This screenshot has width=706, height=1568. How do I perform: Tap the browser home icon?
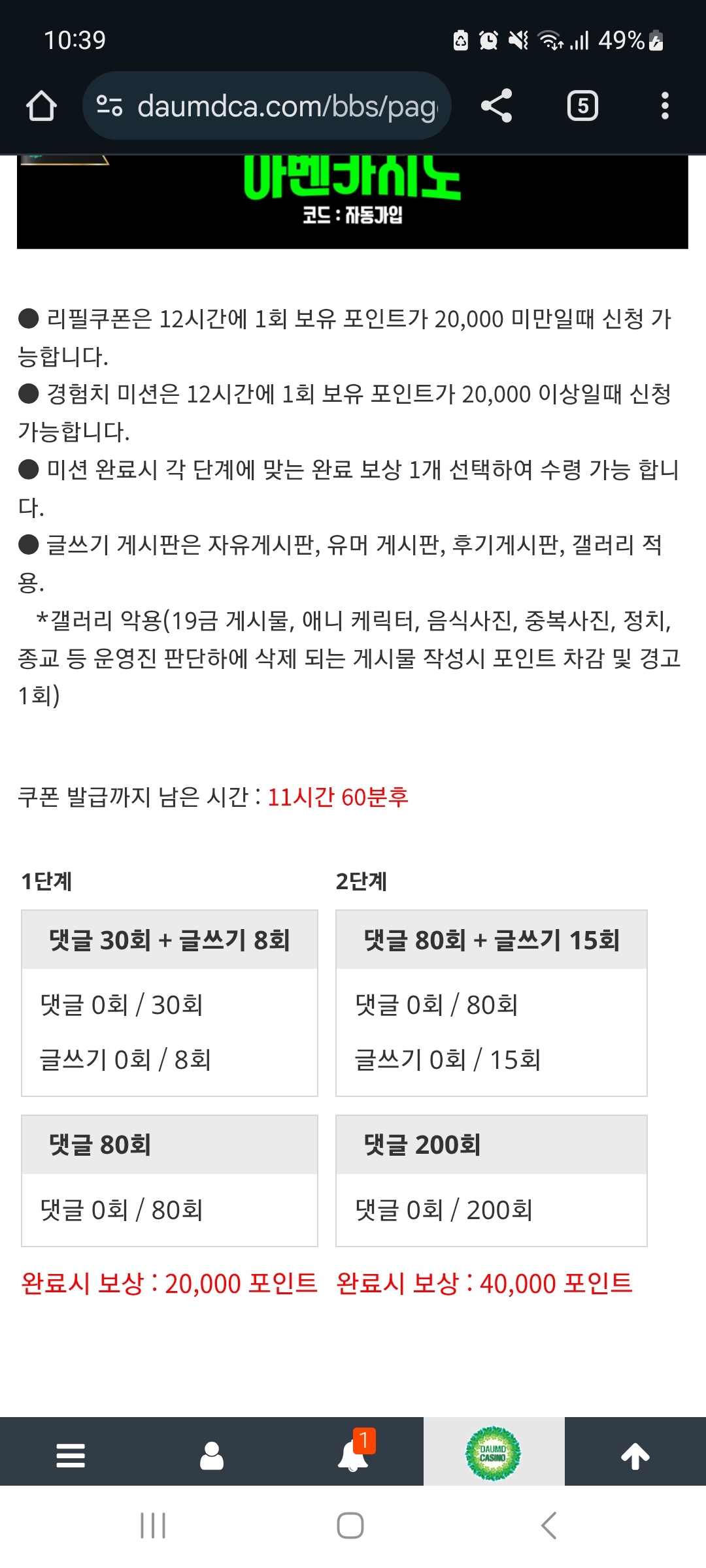coord(41,106)
